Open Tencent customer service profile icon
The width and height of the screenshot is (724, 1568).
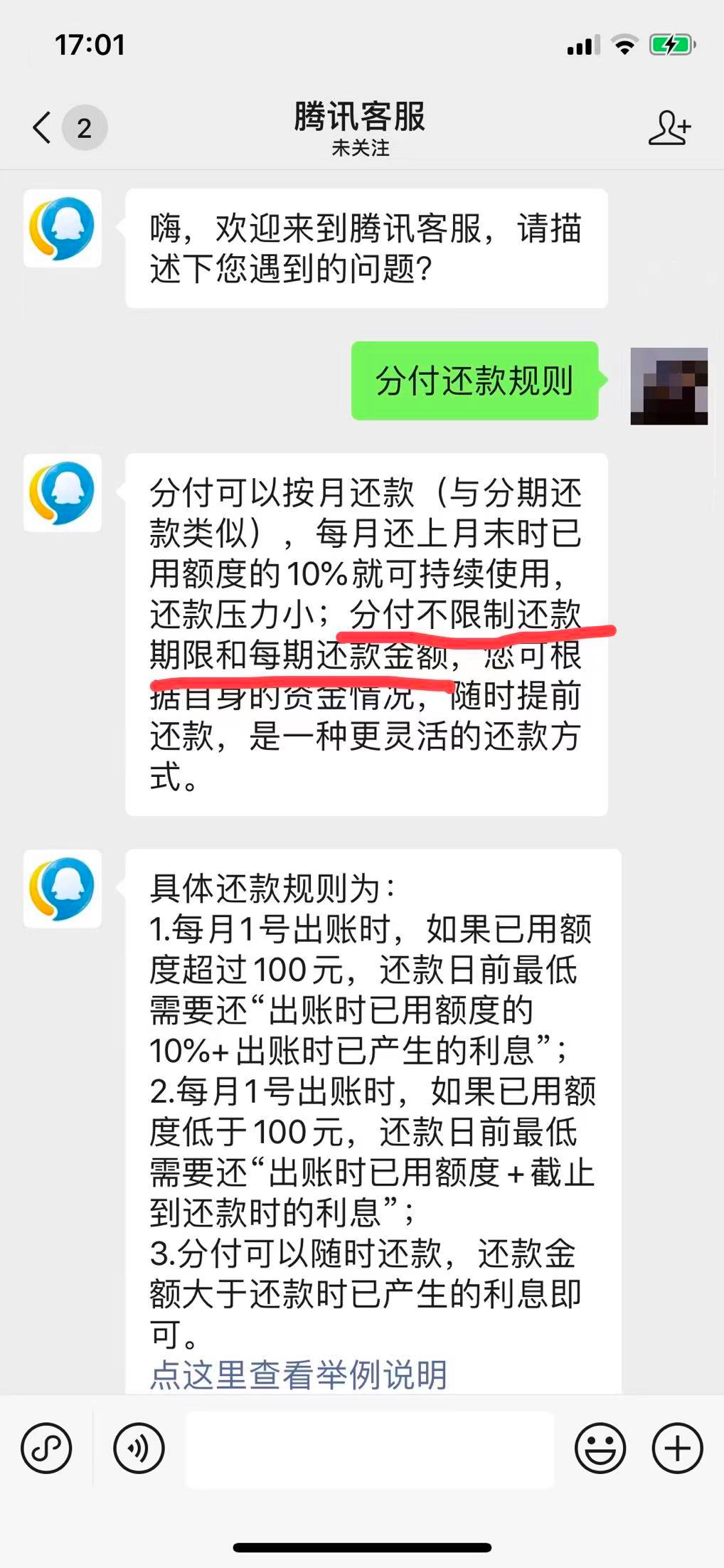[x=669, y=128]
